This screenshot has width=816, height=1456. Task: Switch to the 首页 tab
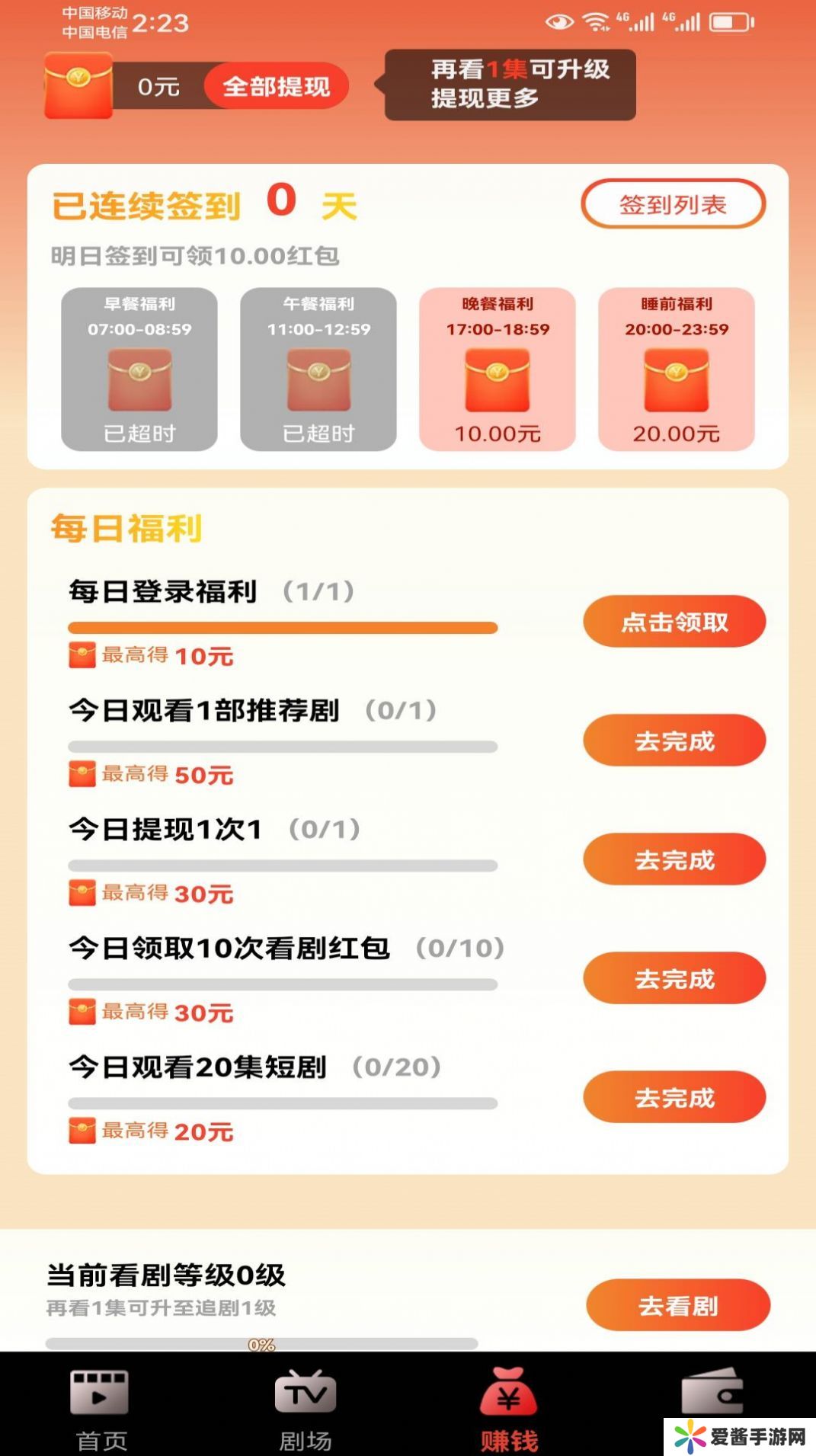coord(101,1406)
